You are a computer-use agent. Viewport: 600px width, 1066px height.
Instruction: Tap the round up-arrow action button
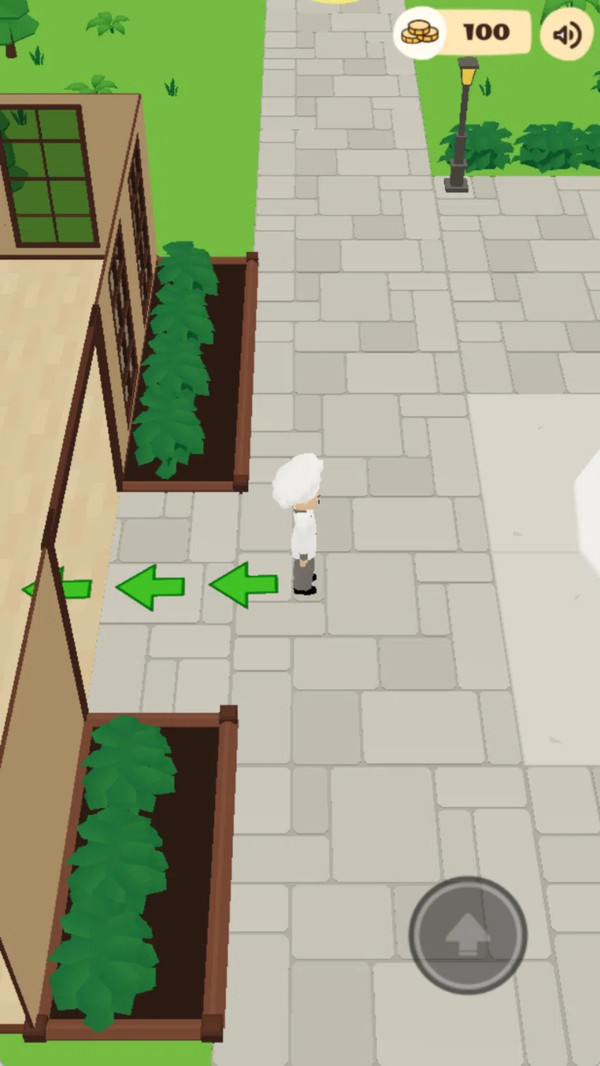click(x=467, y=935)
